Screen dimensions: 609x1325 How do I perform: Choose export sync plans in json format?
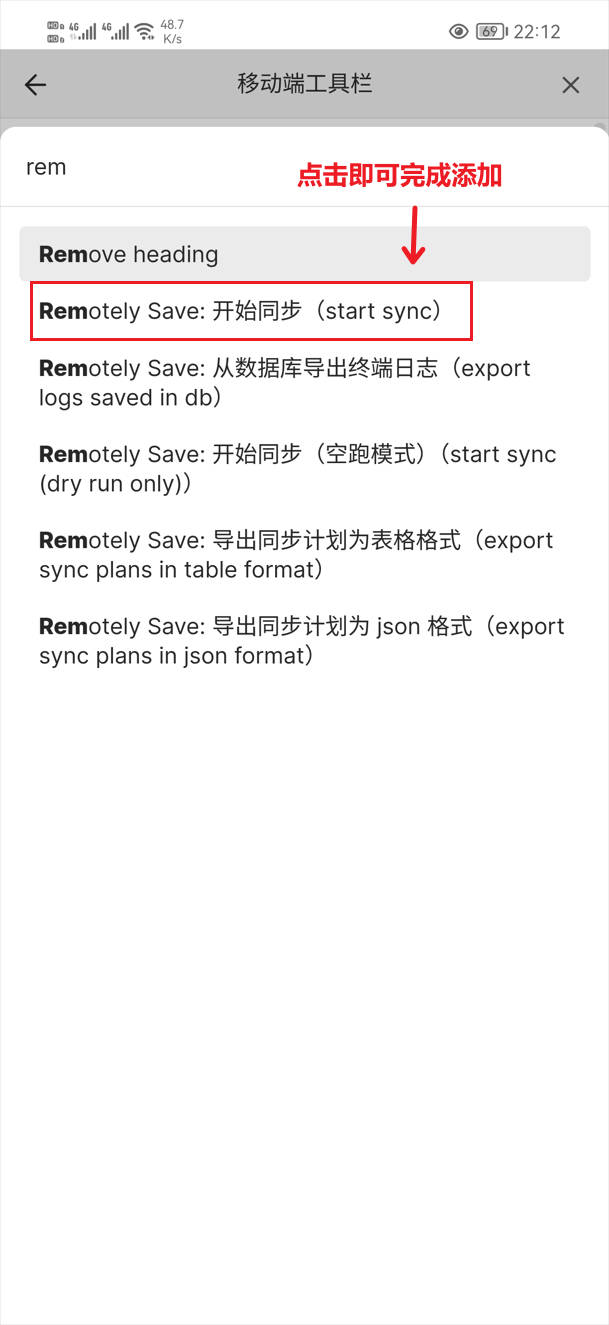point(300,640)
